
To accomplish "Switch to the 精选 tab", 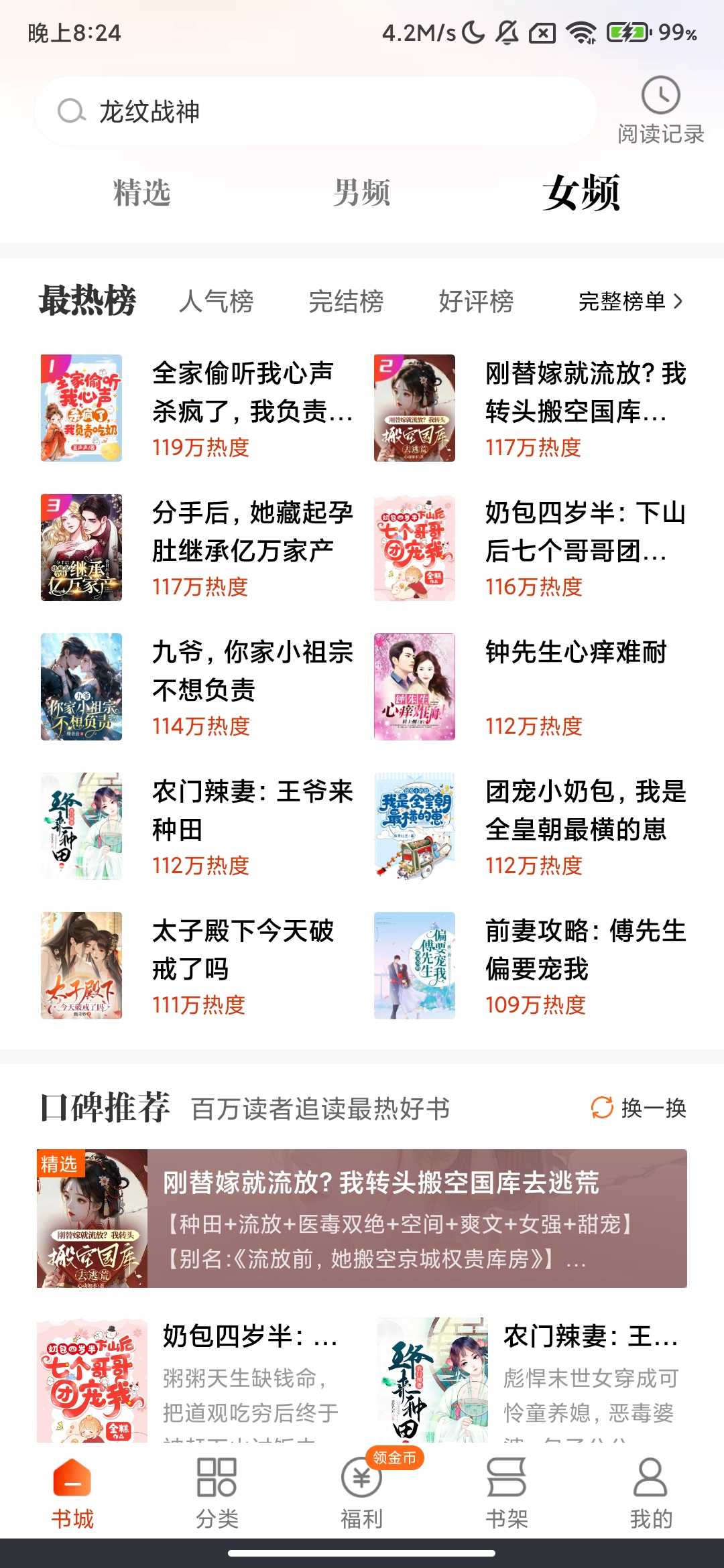I will (142, 193).
